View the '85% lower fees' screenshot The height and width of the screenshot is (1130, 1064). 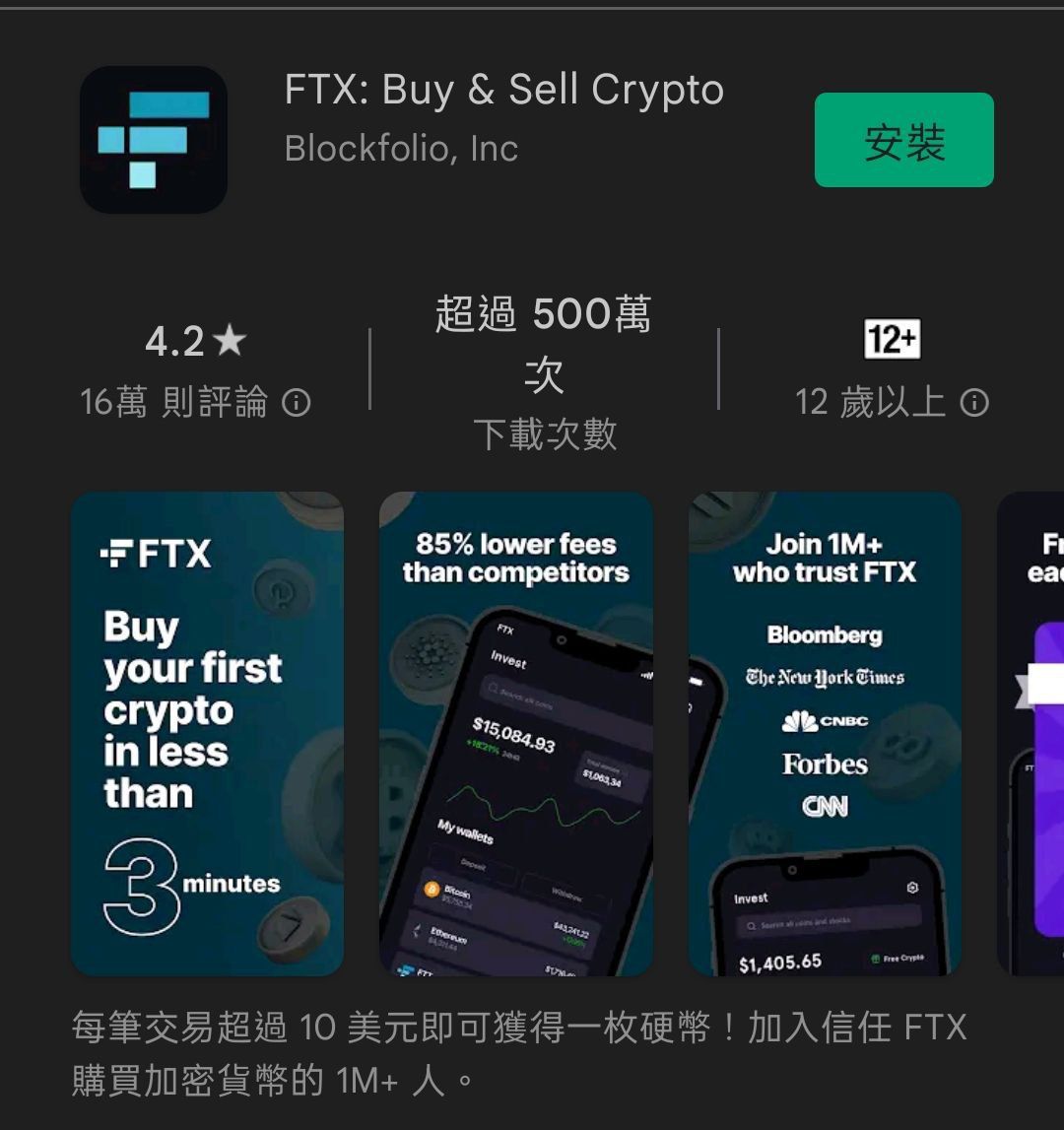click(516, 734)
